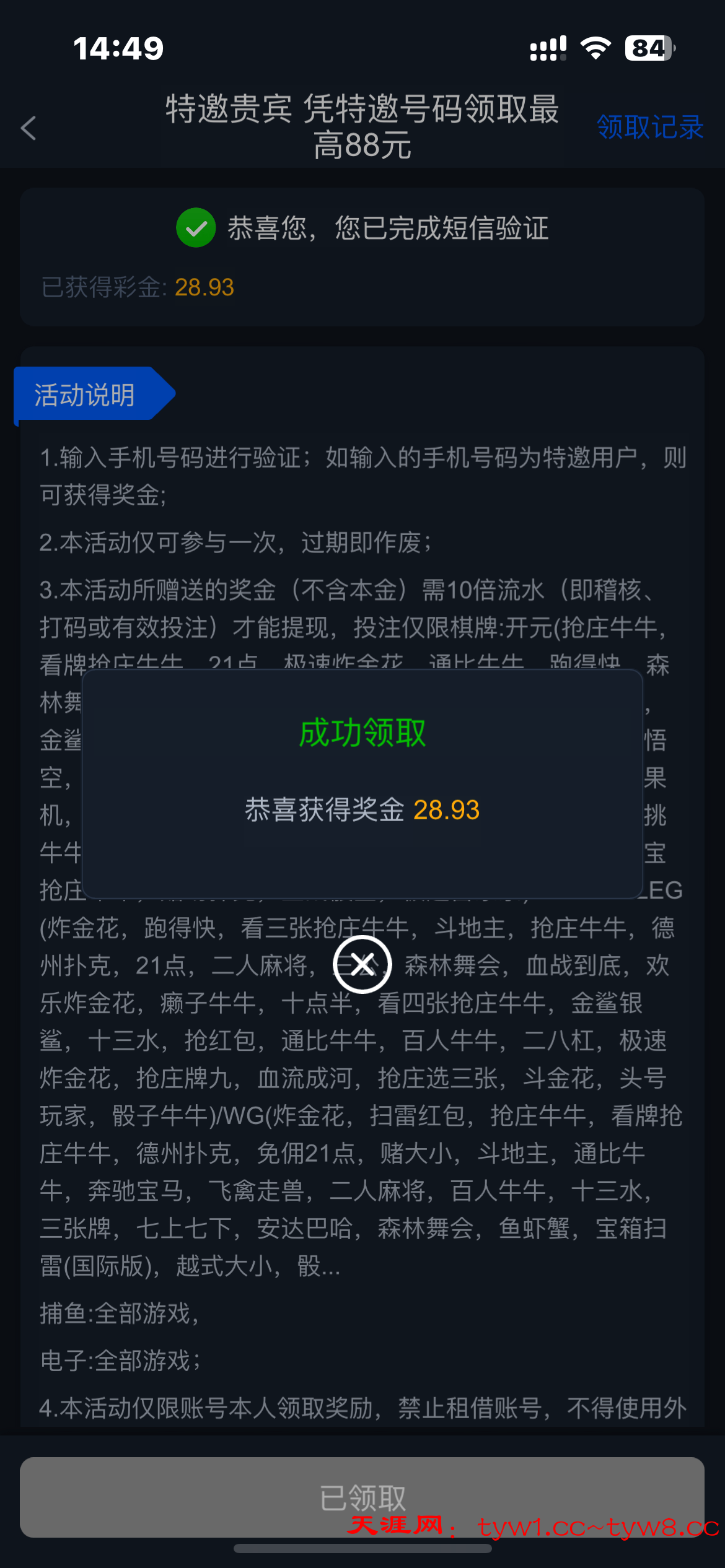This screenshot has height=1568, width=725.
Task: Go back using the top-left arrow
Action: (29, 128)
